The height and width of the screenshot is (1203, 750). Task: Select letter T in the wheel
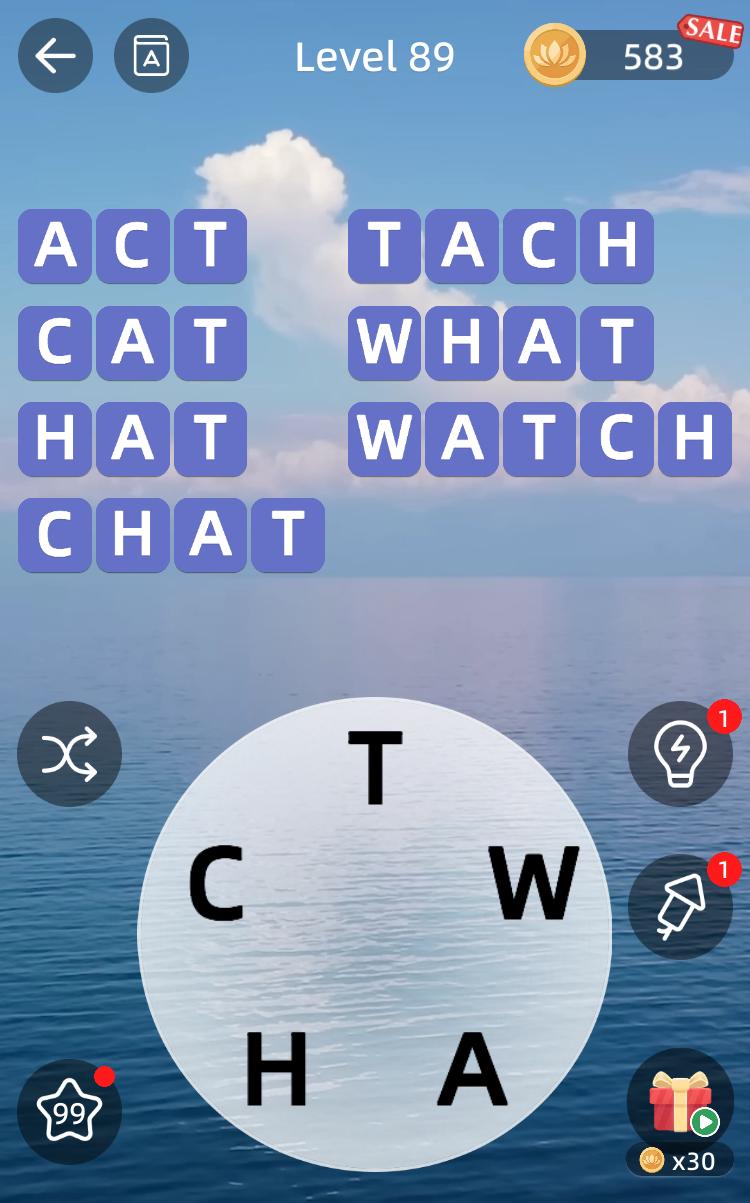tap(375, 768)
